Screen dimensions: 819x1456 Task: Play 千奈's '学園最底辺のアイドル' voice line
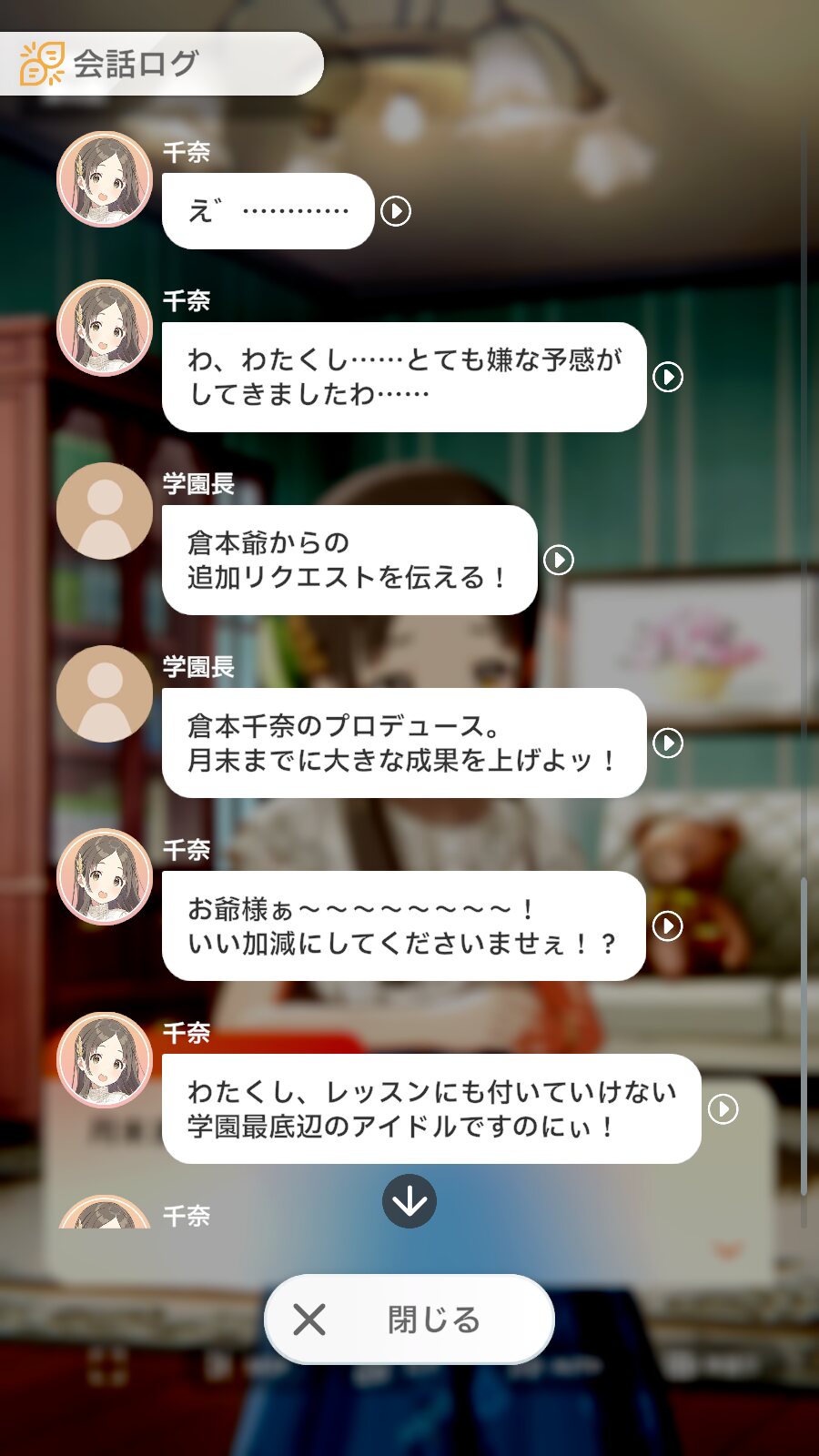pyautogui.click(x=723, y=1108)
